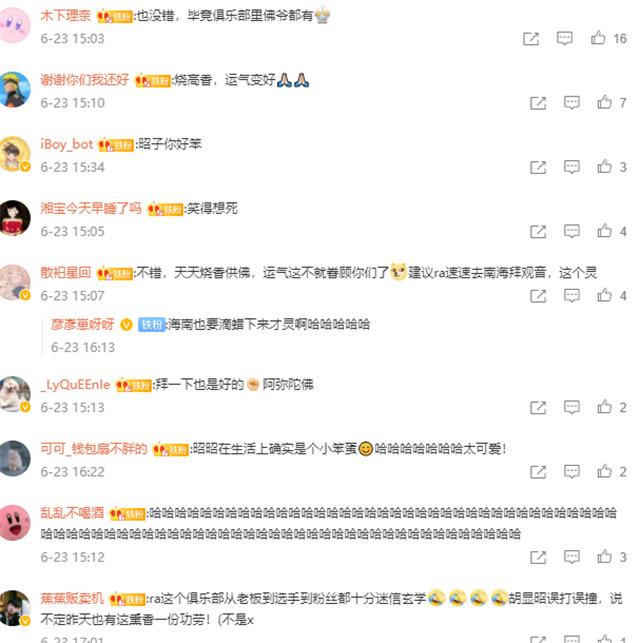Like 散相星回's comment
This screenshot has height=643, width=640.
[605, 296]
